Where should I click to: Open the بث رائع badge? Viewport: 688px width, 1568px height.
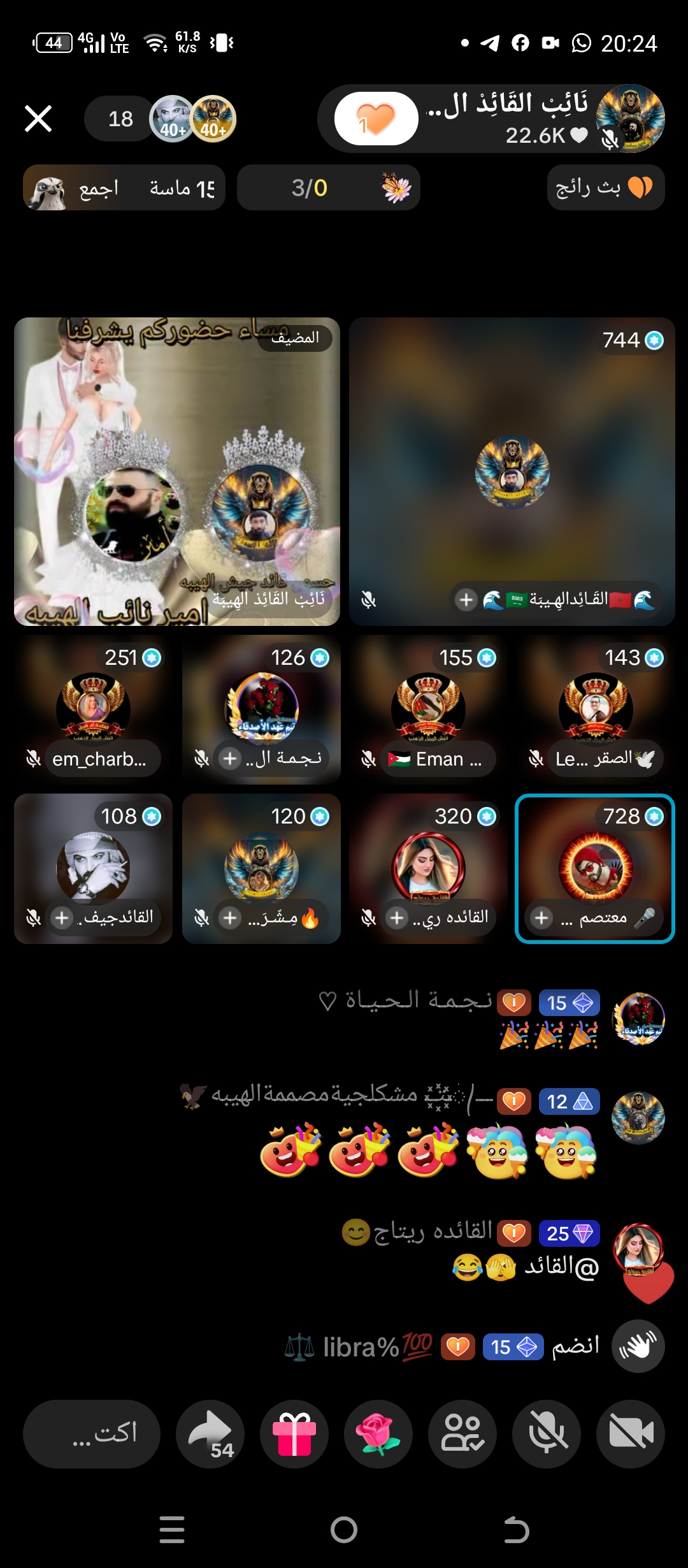[x=605, y=187]
